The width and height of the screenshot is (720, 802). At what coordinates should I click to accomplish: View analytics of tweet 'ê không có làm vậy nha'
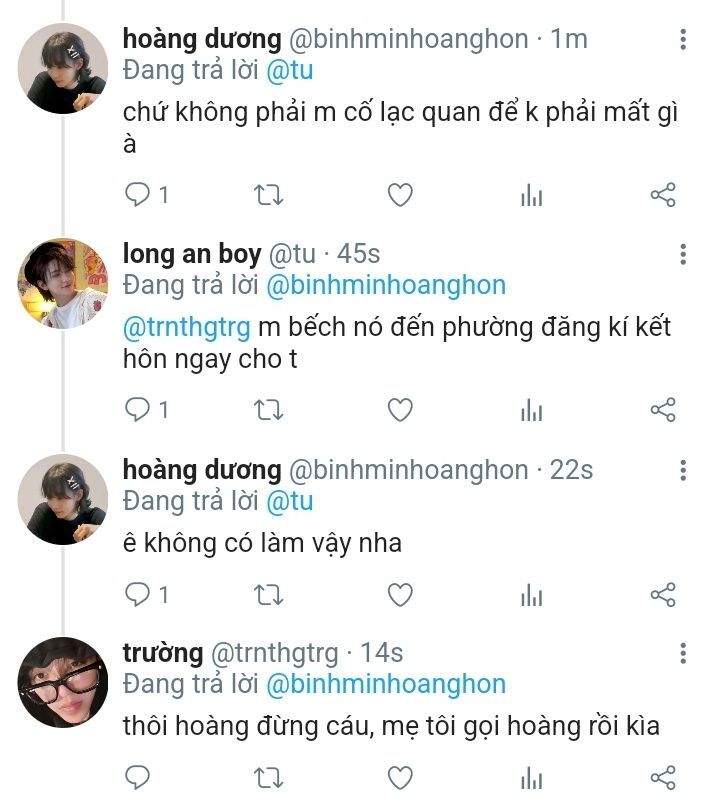pyautogui.click(x=532, y=596)
